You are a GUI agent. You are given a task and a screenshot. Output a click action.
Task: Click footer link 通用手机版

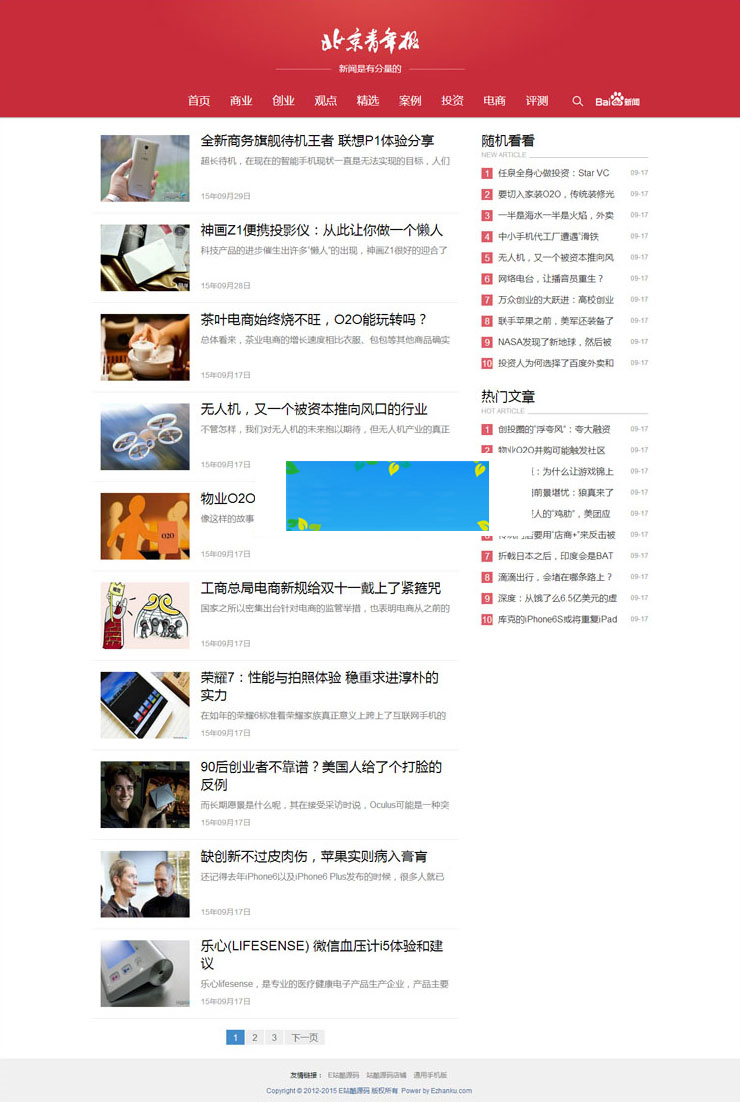point(430,1074)
